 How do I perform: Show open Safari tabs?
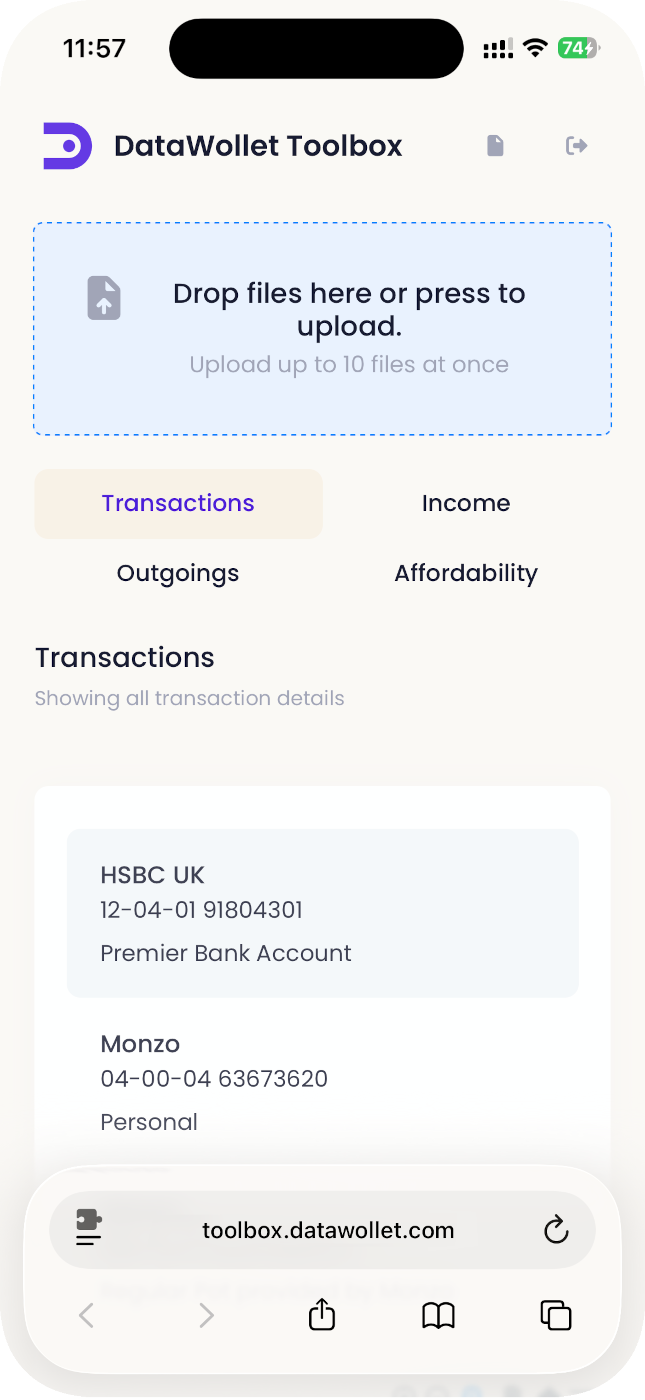point(555,1316)
